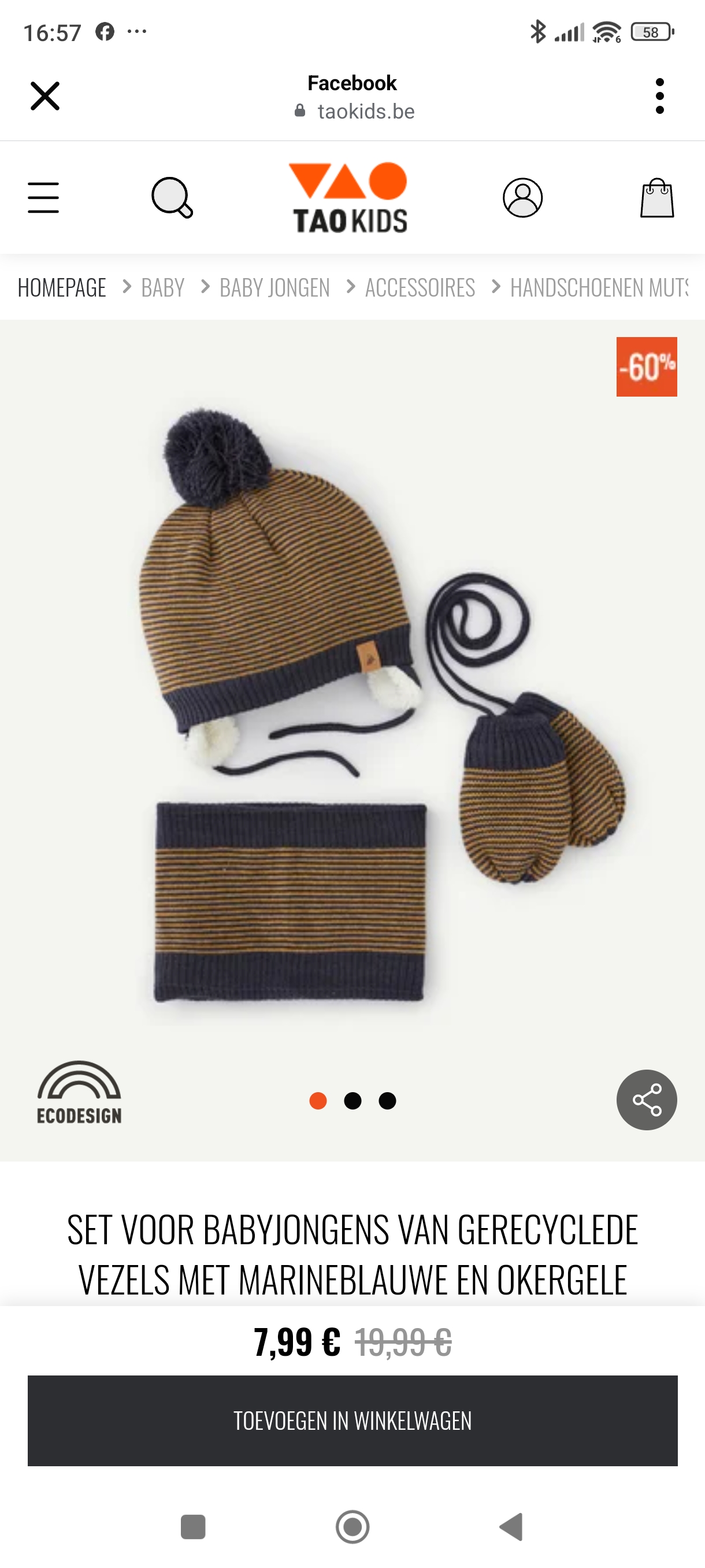Open the browser overflow menu

pos(659,96)
